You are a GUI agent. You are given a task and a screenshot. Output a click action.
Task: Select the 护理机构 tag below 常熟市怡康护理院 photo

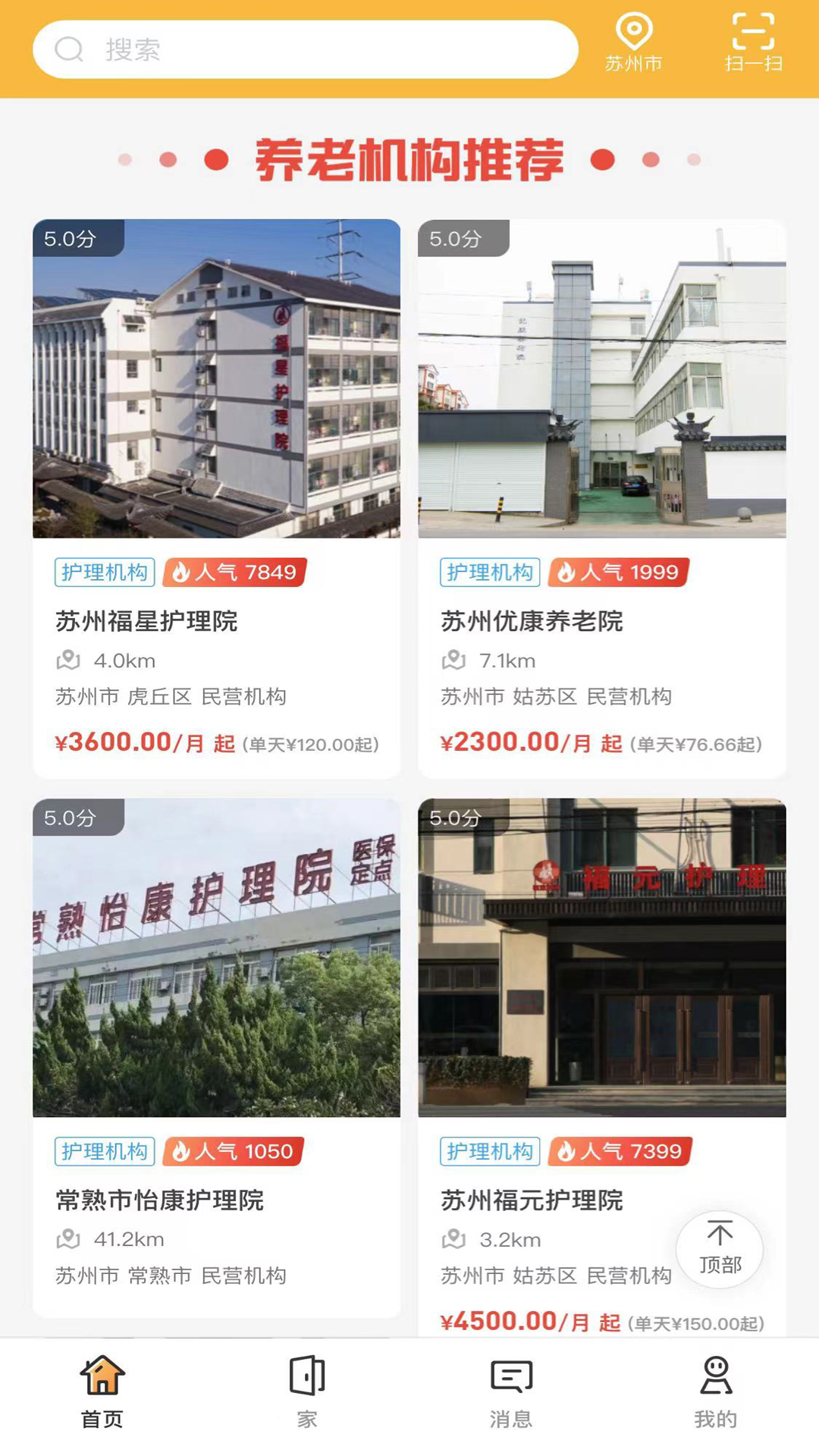click(104, 1151)
